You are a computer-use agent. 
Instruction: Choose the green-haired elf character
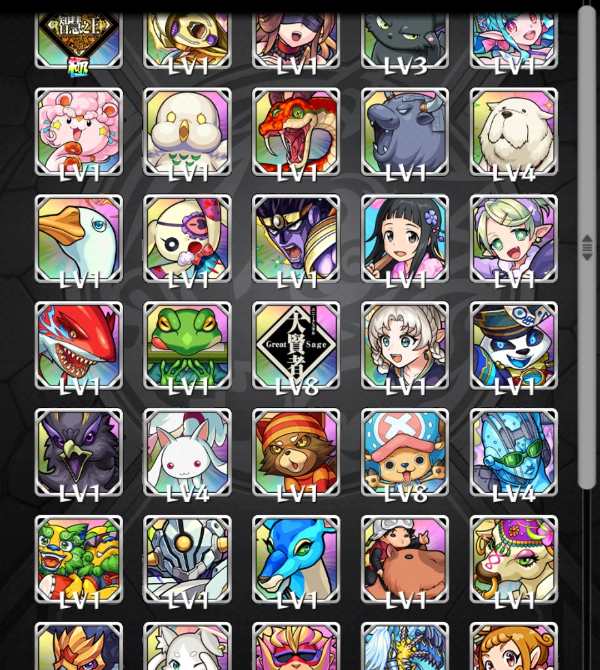[x=514, y=238]
